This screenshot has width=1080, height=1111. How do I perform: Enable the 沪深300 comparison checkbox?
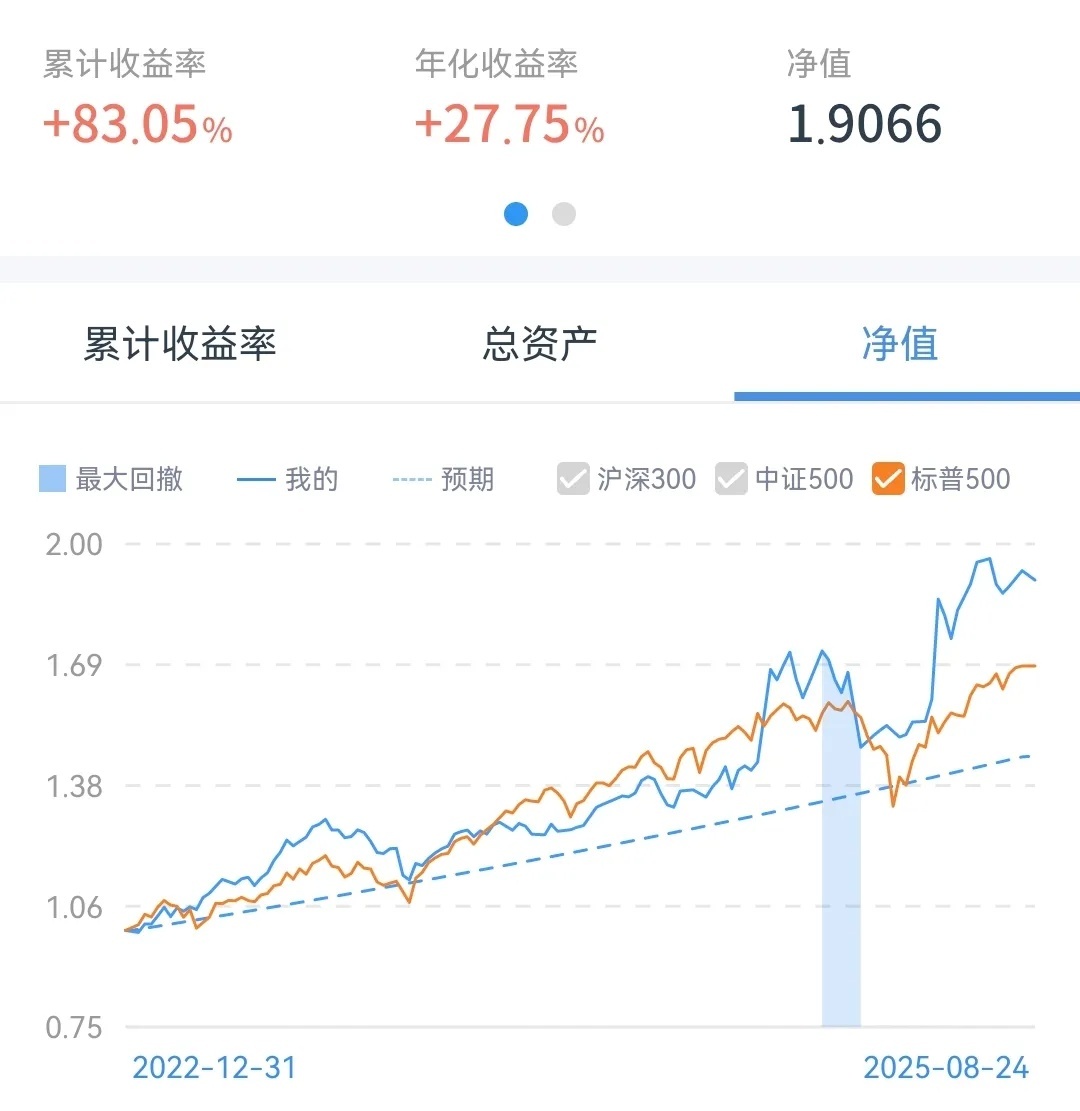[x=574, y=479]
